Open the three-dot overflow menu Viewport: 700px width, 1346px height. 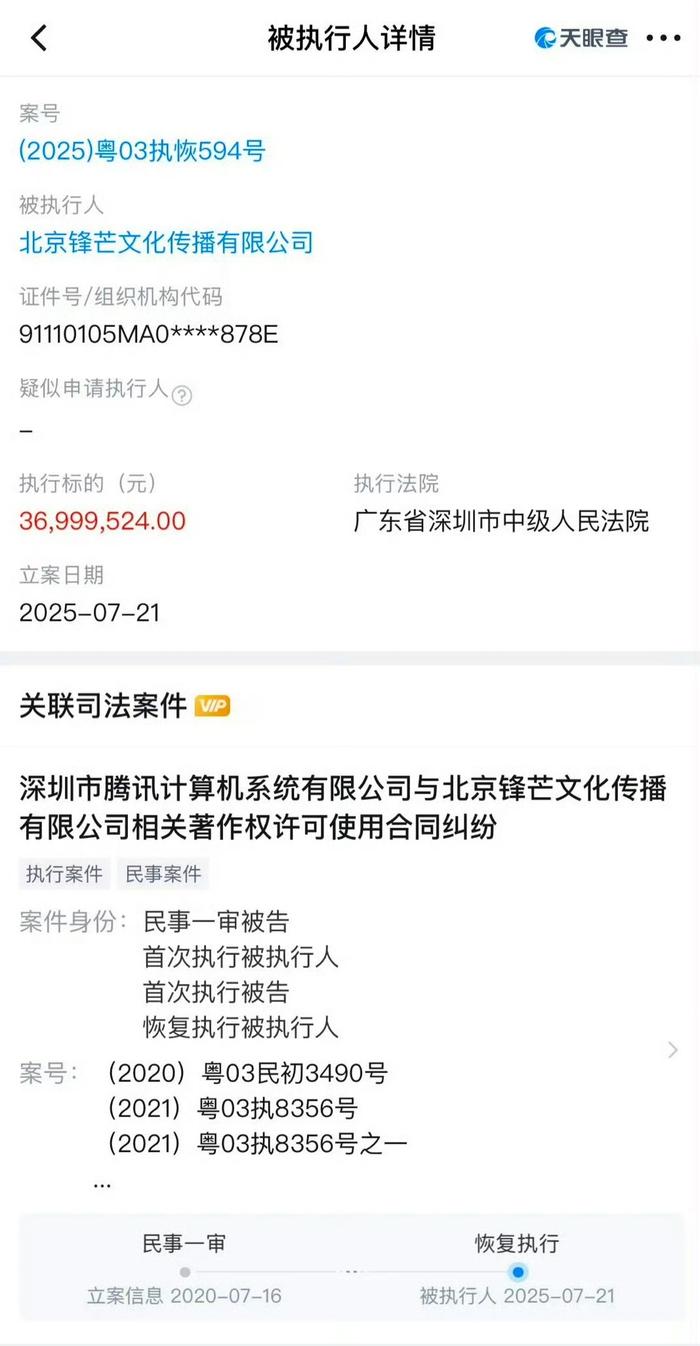(663, 38)
